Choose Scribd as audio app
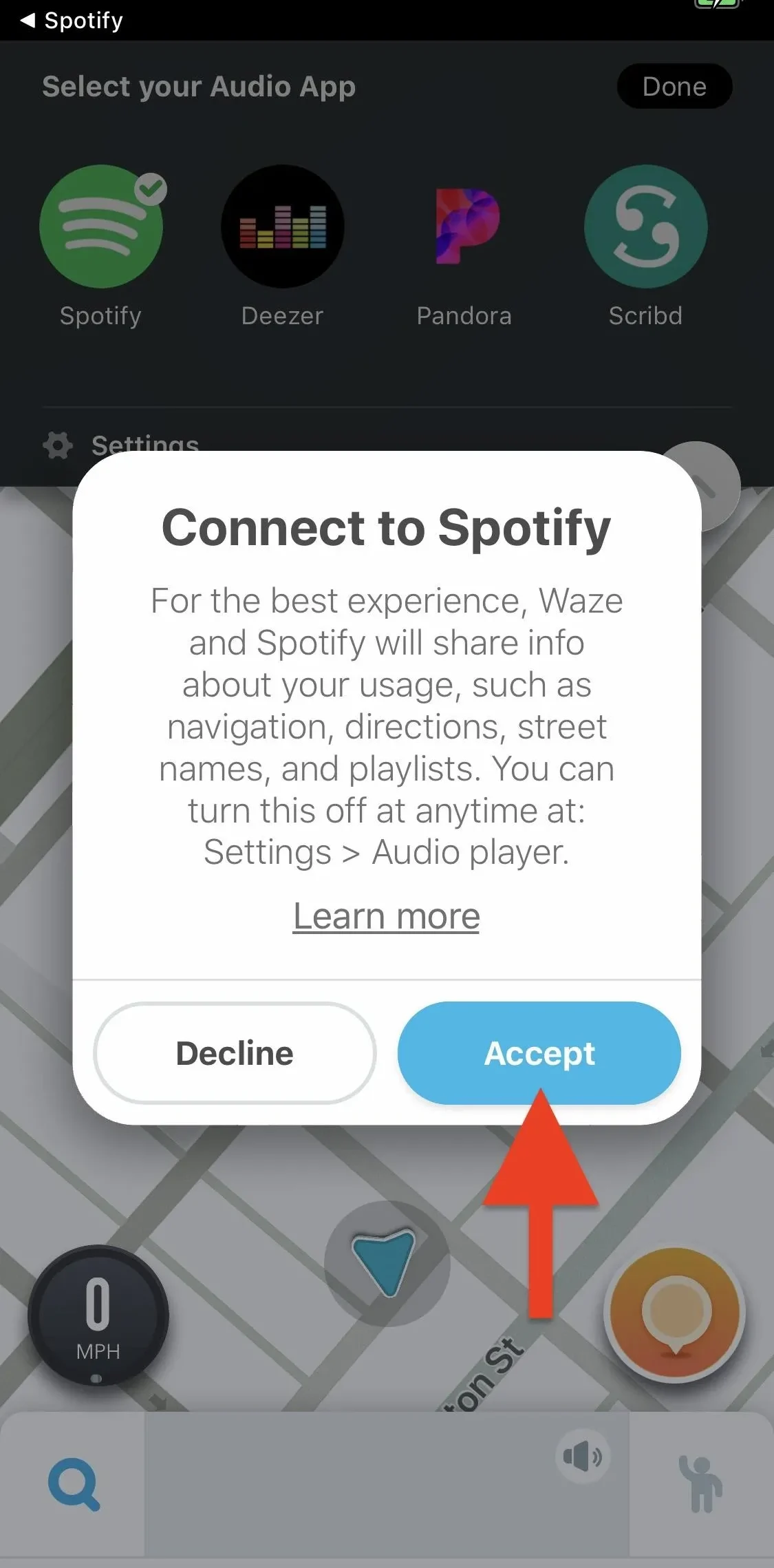 tap(645, 227)
